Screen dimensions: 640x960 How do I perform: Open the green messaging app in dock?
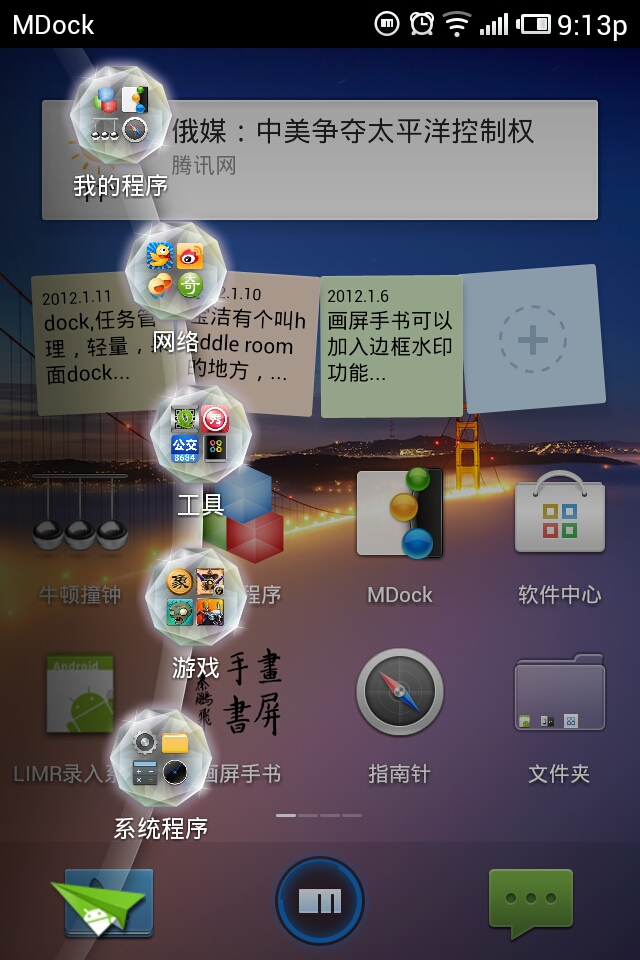[530, 901]
